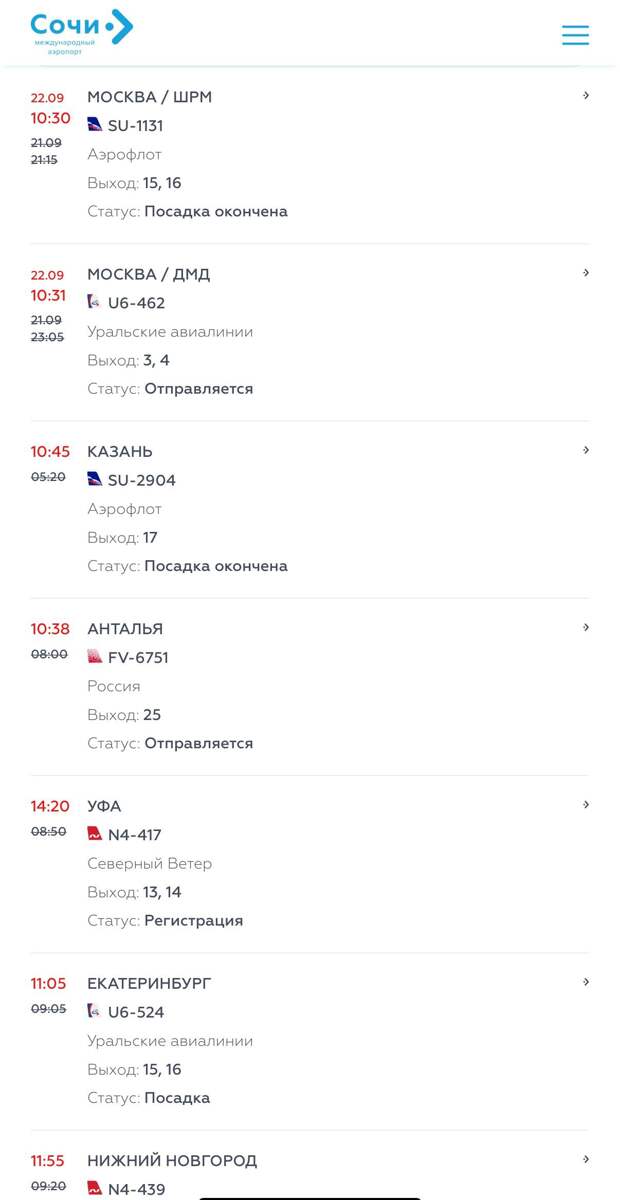The image size is (620, 1200).
Task: Go to Sochi airport home via logo
Action: pyautogui.click(x=81, y=32)
